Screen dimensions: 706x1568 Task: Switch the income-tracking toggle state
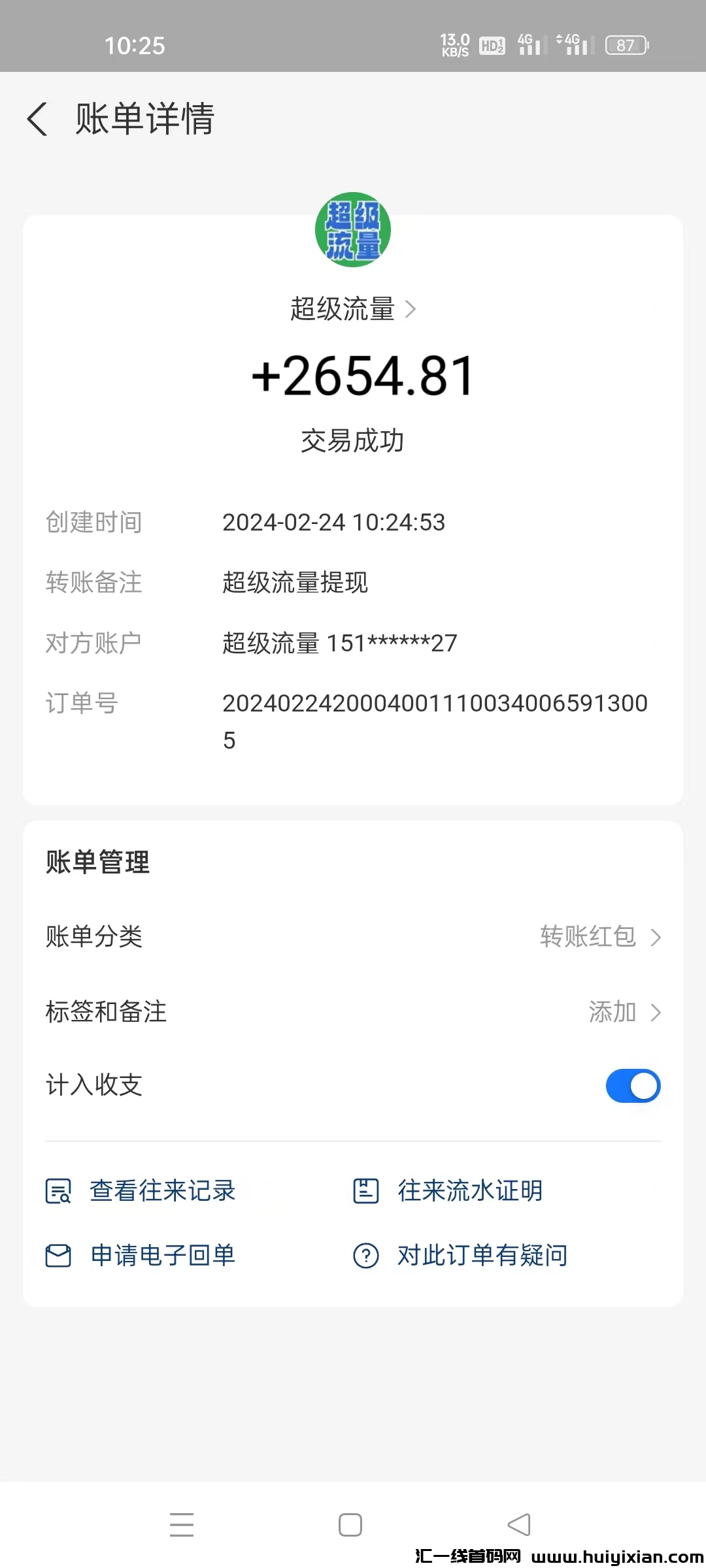(x=632, y=1085)
